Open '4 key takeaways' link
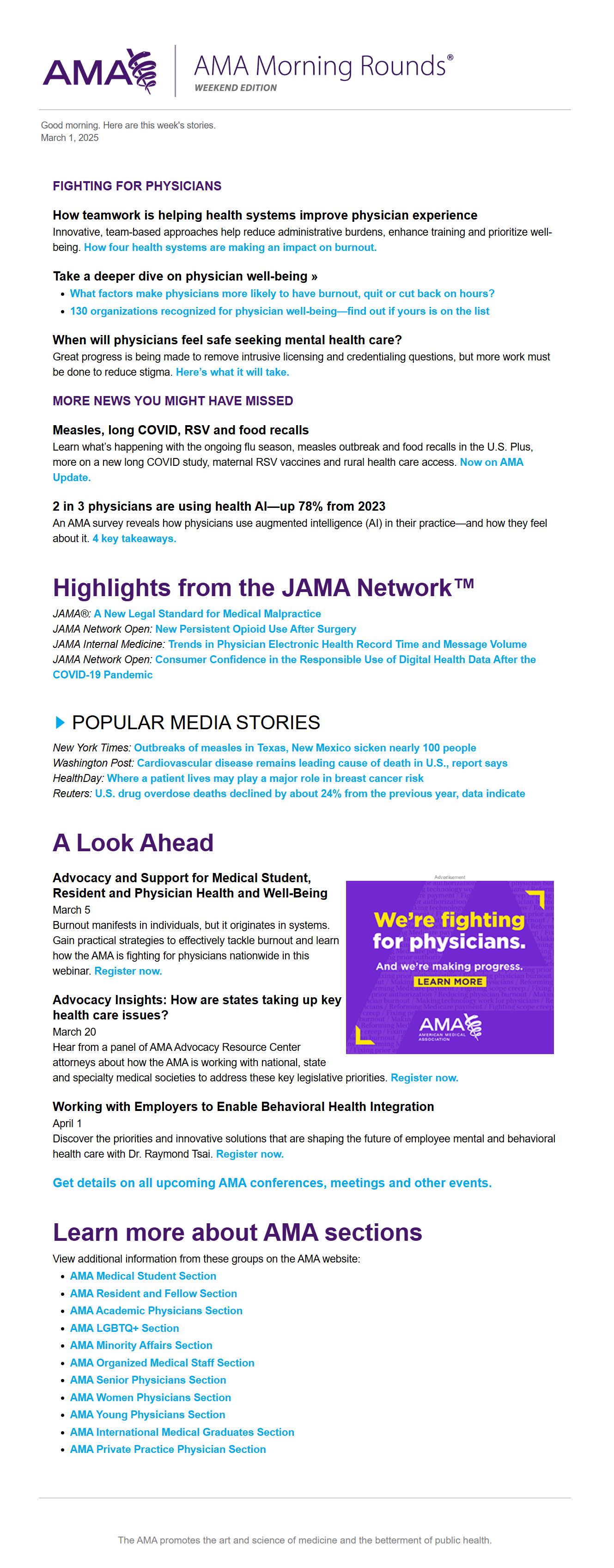The height and width of the screenshot is (1568, 614). (134, 539)
